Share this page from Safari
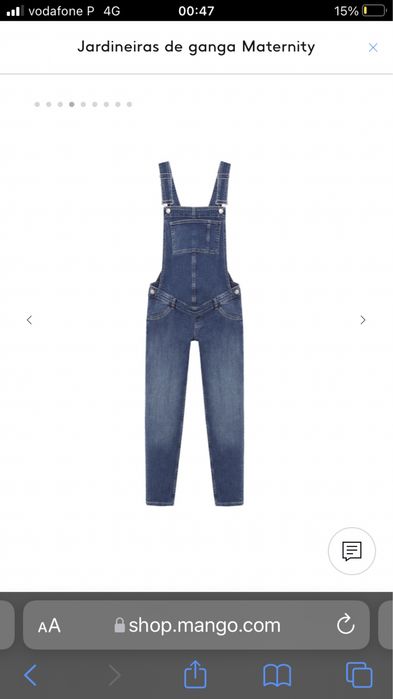Image resolution: width=393 pixels, height=699 pixels. click(195, 674)
